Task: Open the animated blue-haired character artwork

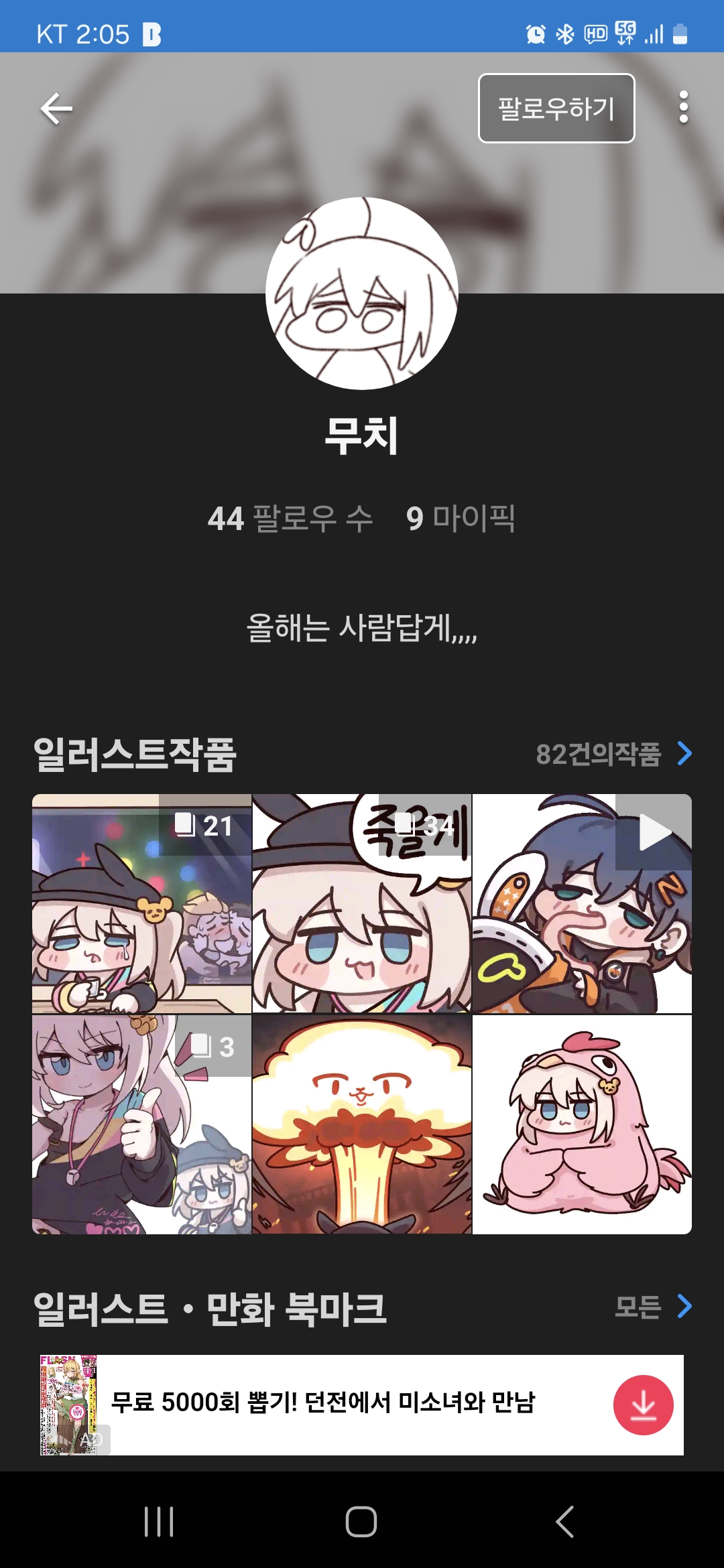Action: coord(582,903)
